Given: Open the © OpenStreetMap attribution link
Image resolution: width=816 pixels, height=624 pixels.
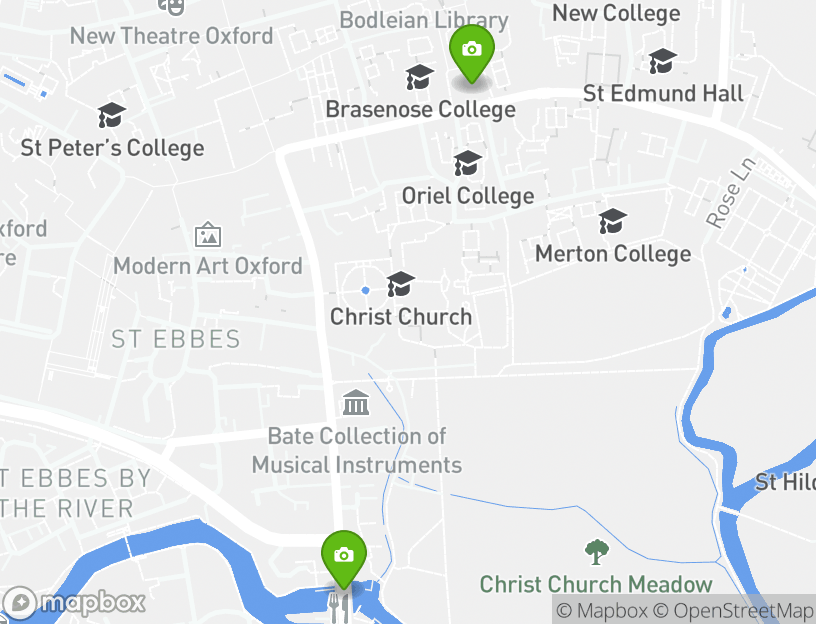Looking at the screenshot, I should tap(733, 611).
